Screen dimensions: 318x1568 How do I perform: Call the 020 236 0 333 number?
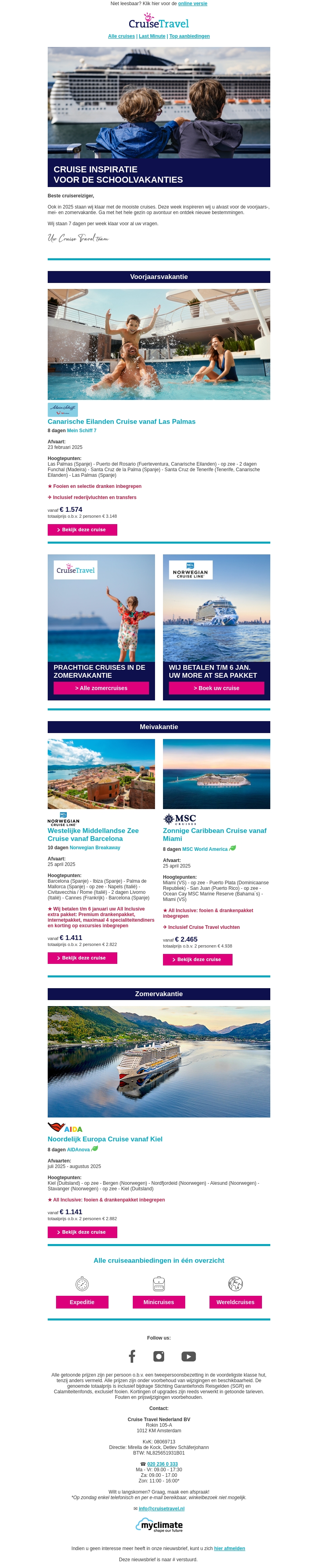point(162,1464)
